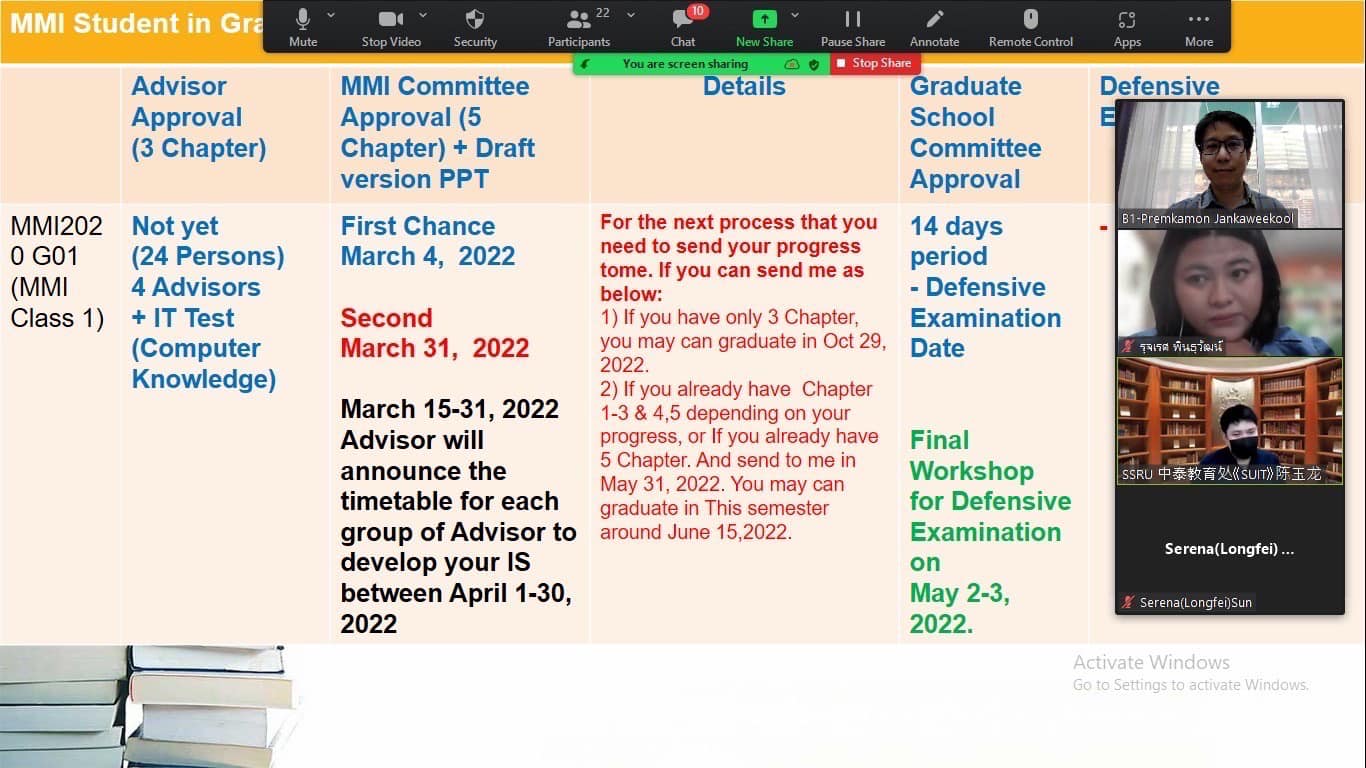Image resolution: width=1366 pixels, height=768 pixels.
Task: Mute the microphone
Action: coord(303,26)
